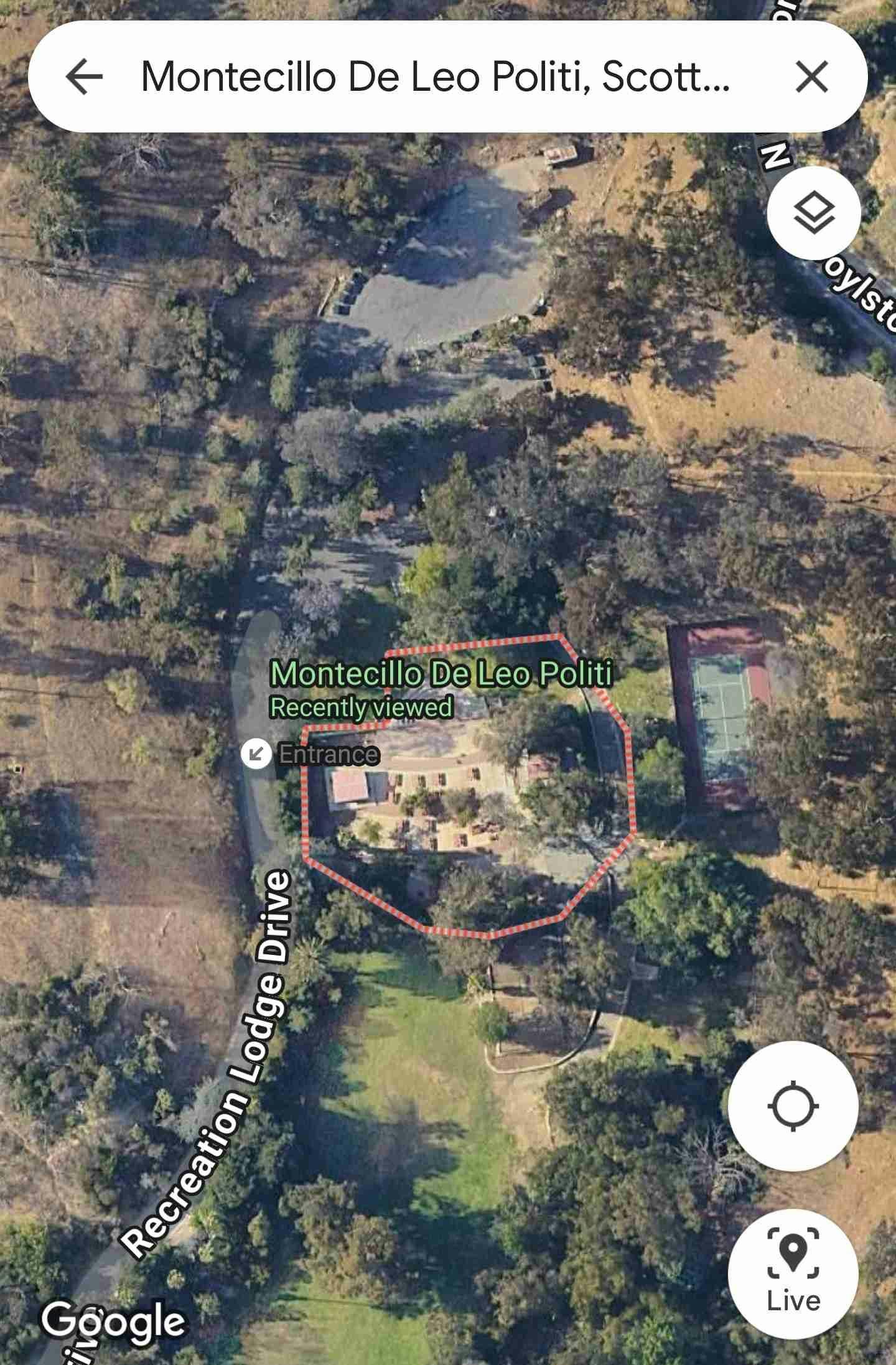Screen dimensions: 896x1365
Task: Tap the Entrance marker on the map
Action: (256, 754)
